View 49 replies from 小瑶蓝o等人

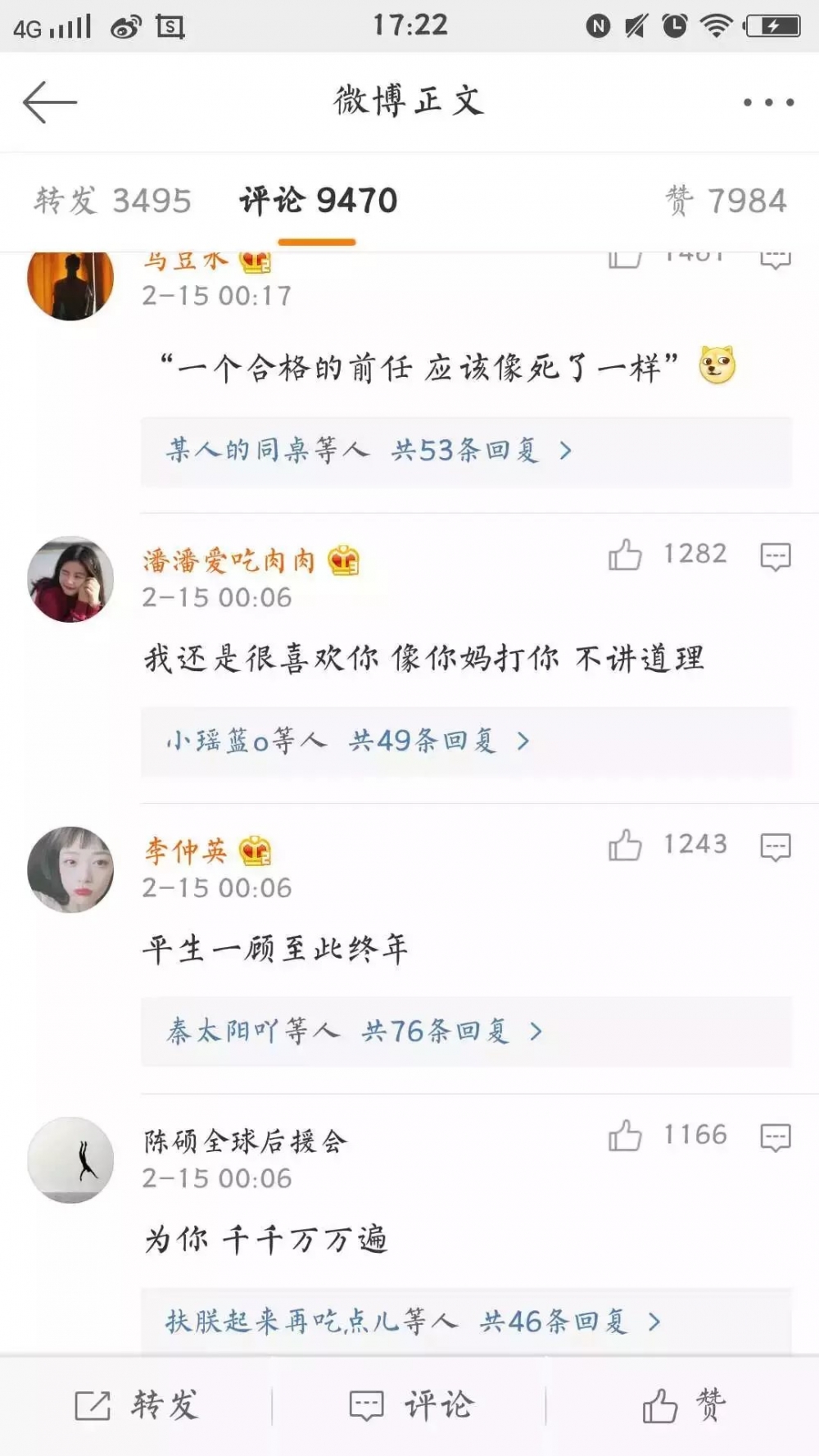click(x=466, y=742)
